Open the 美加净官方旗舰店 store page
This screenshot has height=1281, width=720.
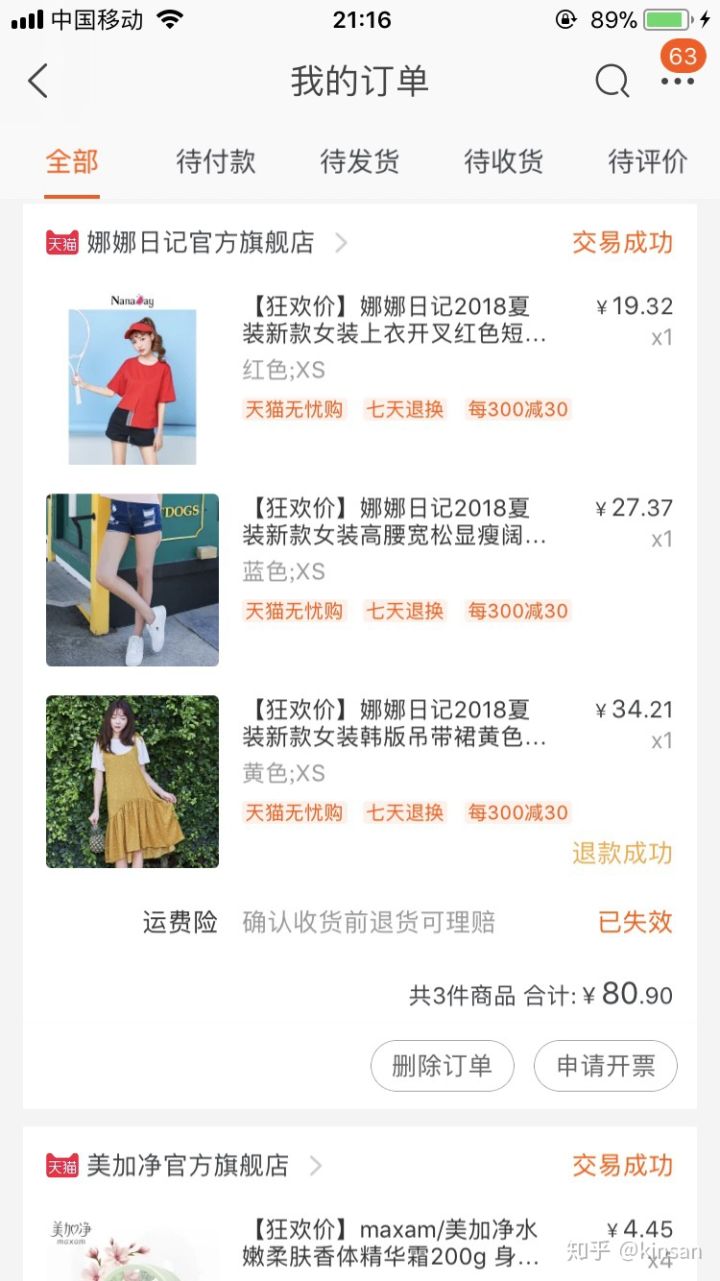187,1165
